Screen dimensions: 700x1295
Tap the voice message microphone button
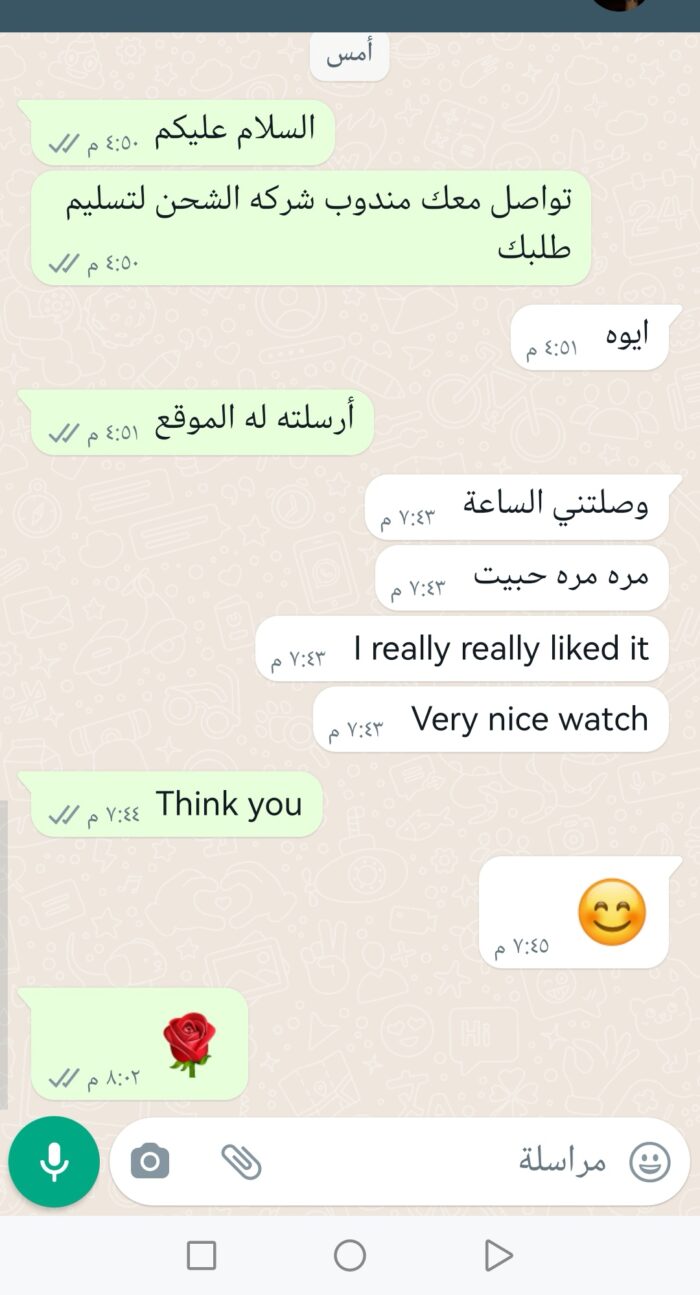pyautogui.click(x=54, y=1162)
